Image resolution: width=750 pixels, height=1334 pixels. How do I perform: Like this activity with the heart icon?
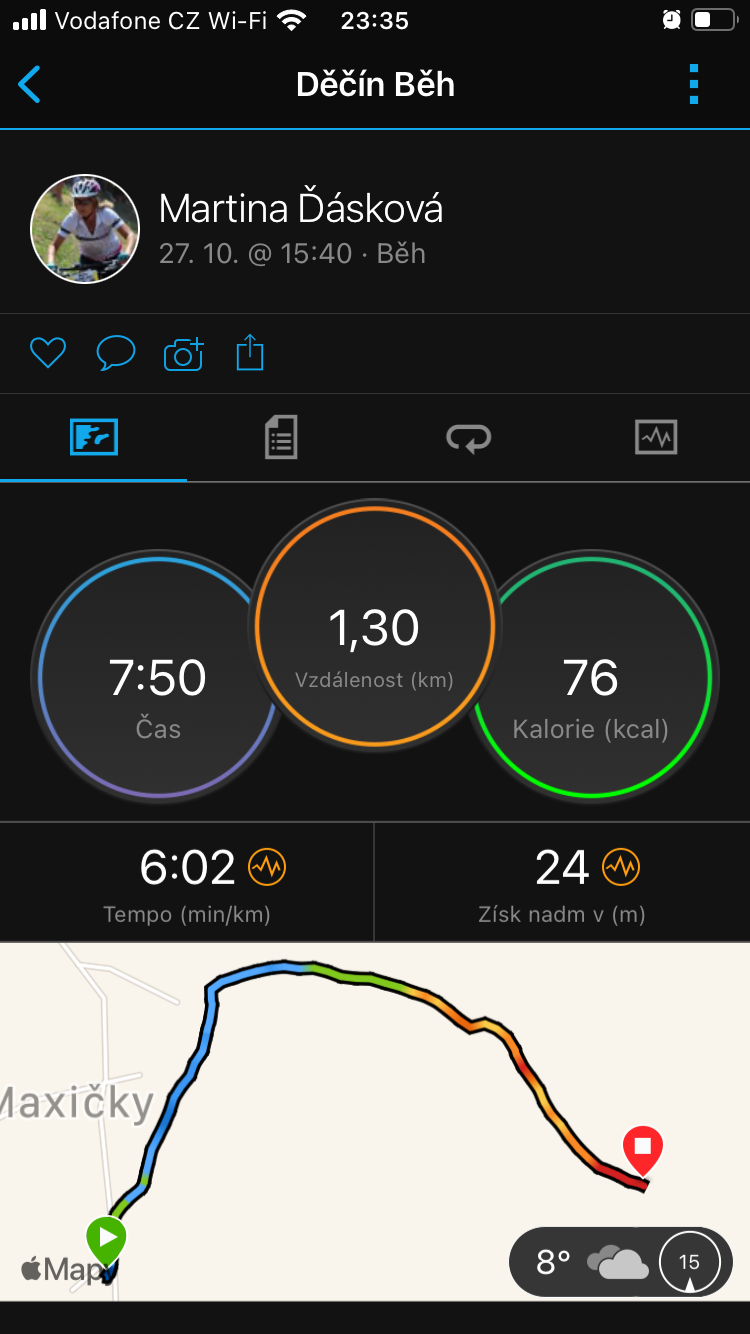47,353
